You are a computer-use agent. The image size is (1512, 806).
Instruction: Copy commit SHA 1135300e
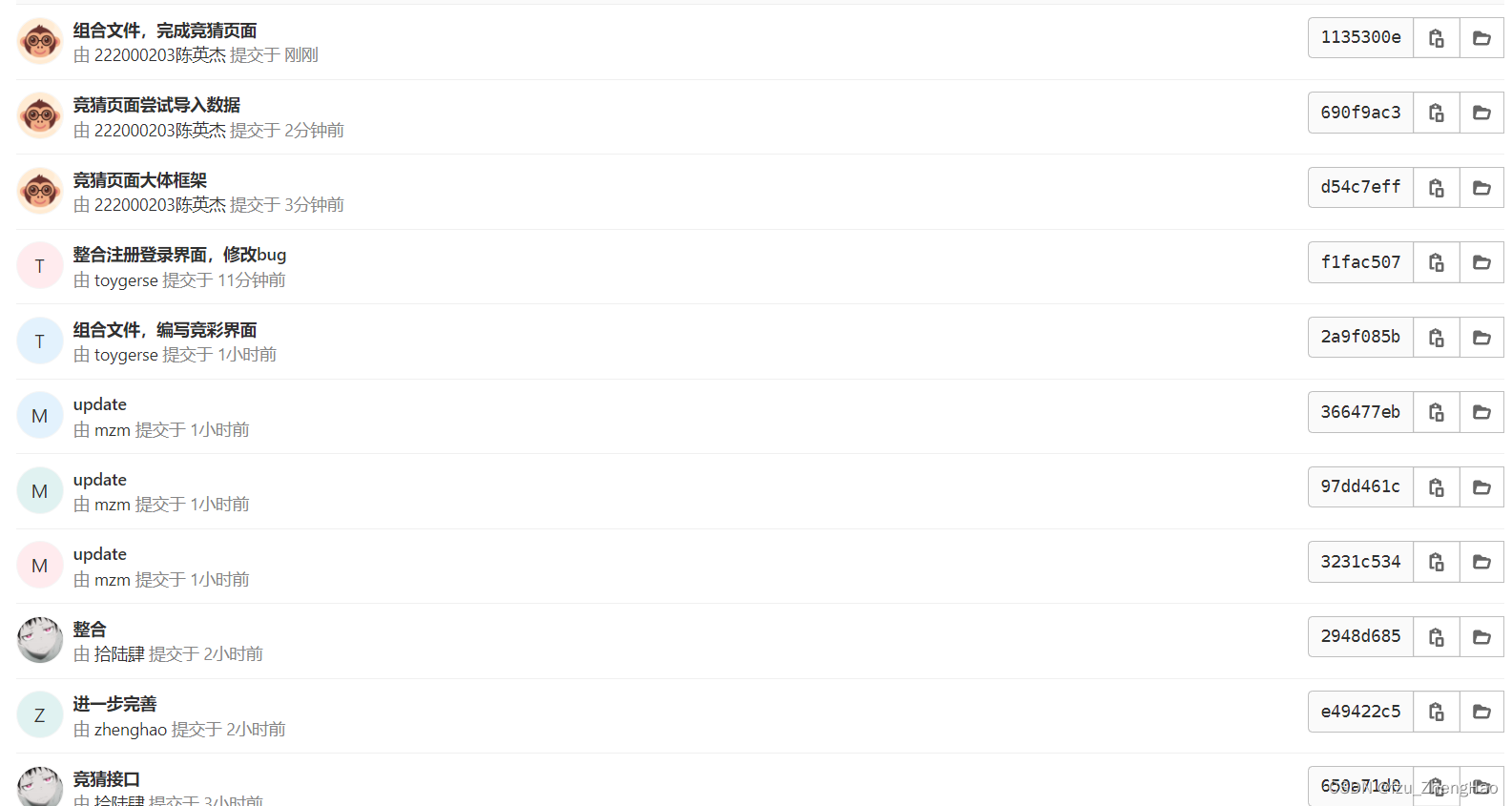pos(1436,38)
